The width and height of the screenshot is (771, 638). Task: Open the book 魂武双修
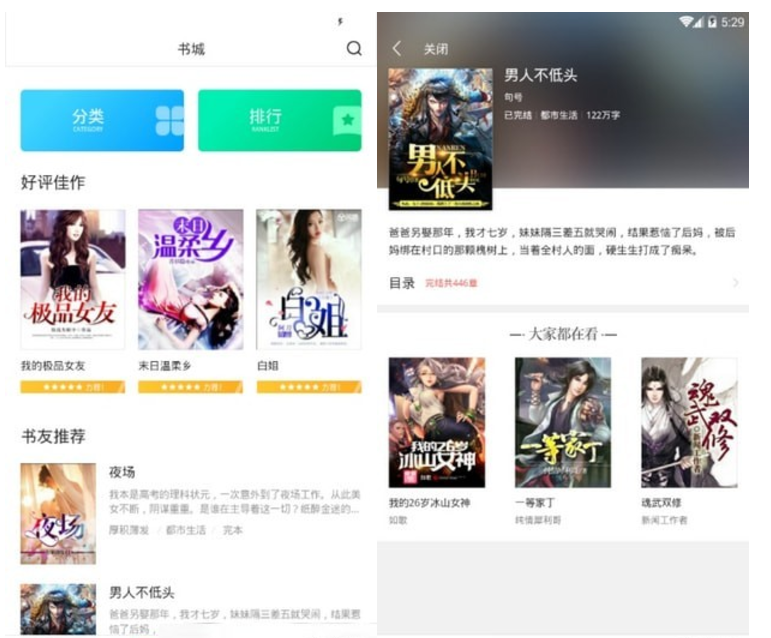[688, 423]
